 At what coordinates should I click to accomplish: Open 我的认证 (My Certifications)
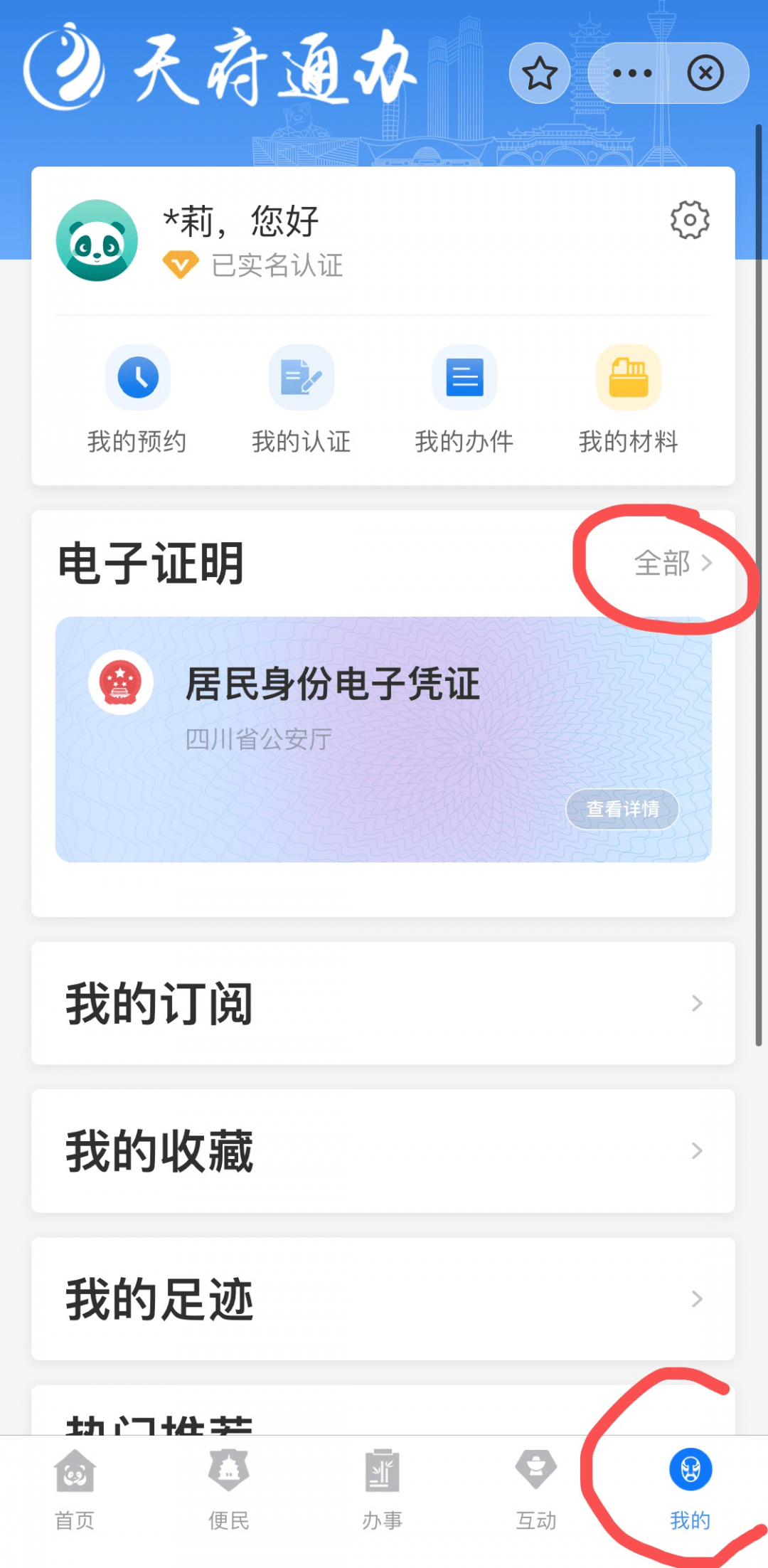[301, 398]
